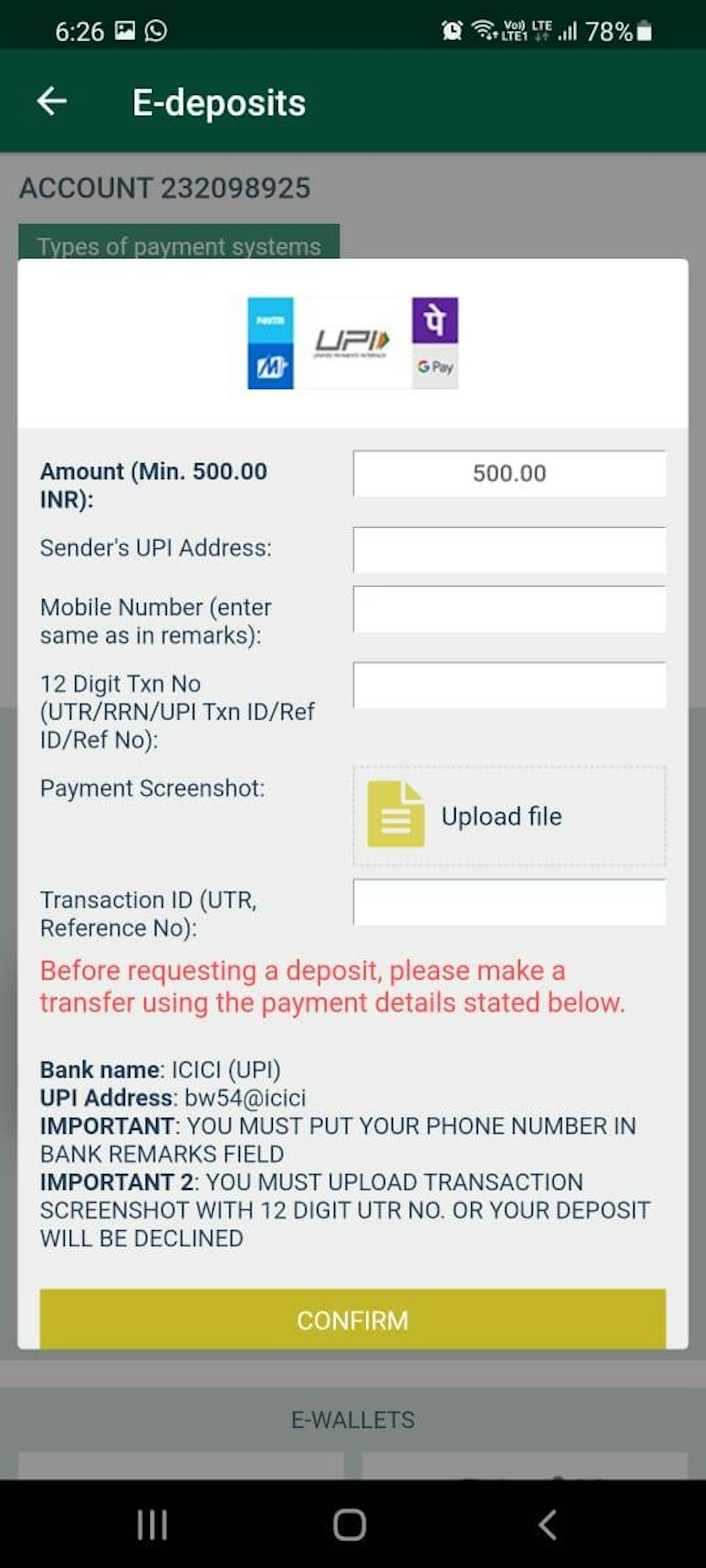Upload a payment screenshot file
The height and width of the screenshot is (1568, 706).
click(x=509, y=816)
